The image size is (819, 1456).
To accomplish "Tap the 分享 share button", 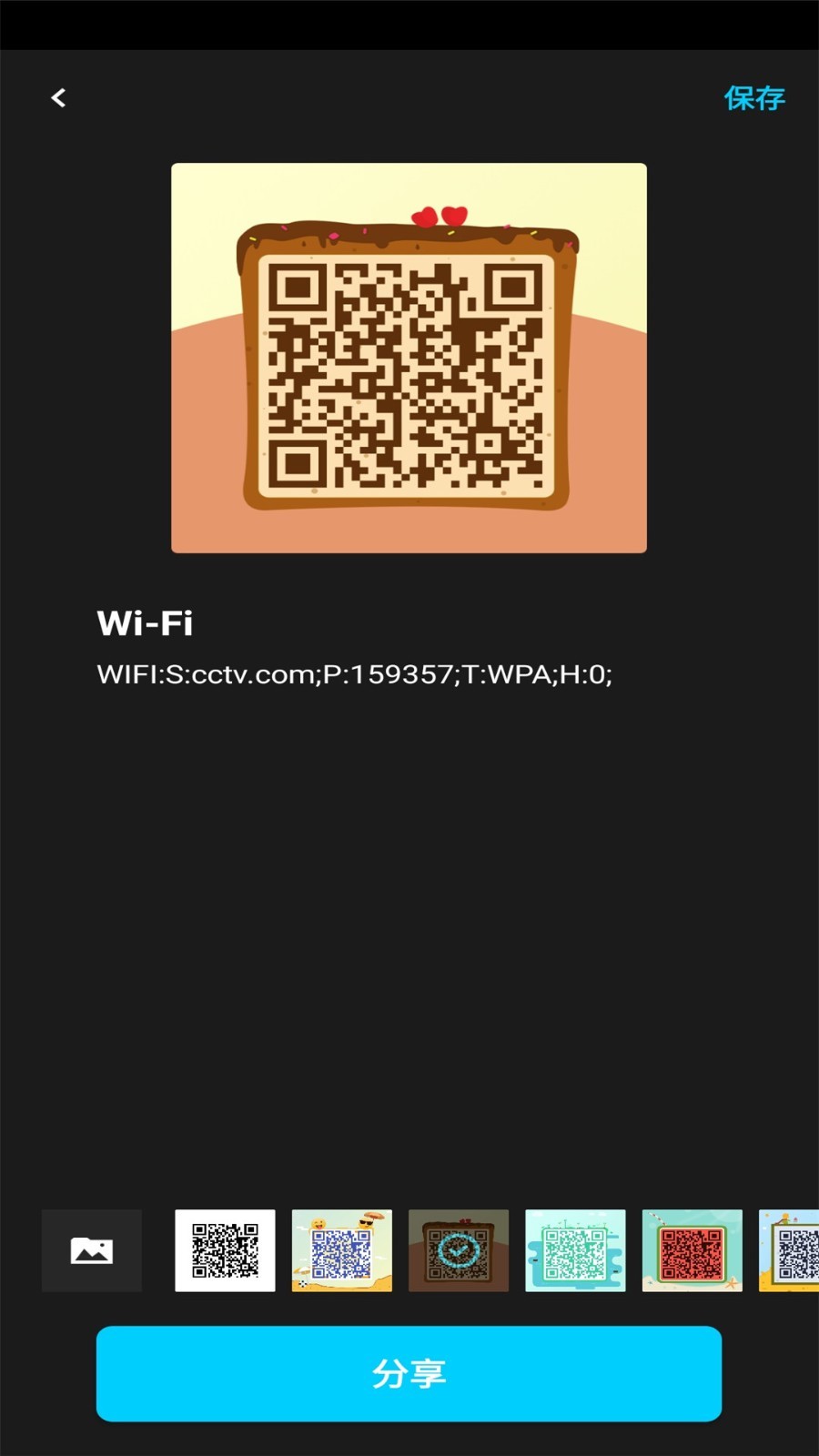I will click(409, 1373).
